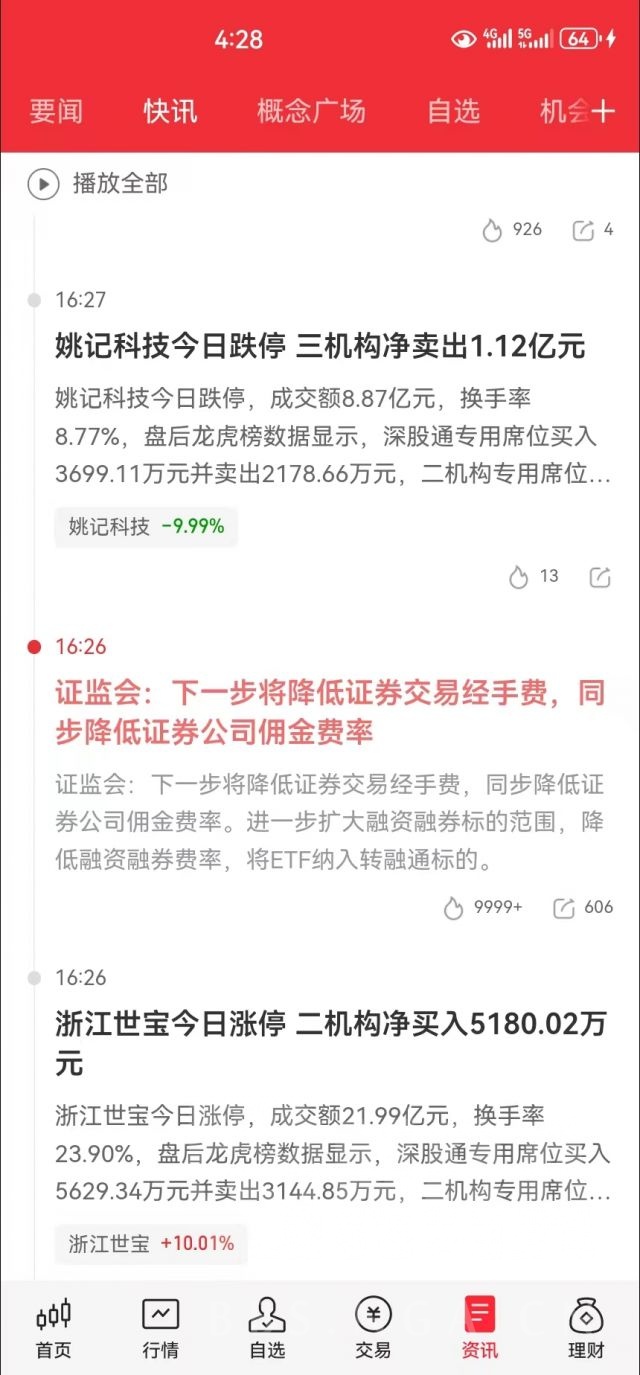Open the 交易 bottom tab
Screen dimensions: 640x1375
373,1329
